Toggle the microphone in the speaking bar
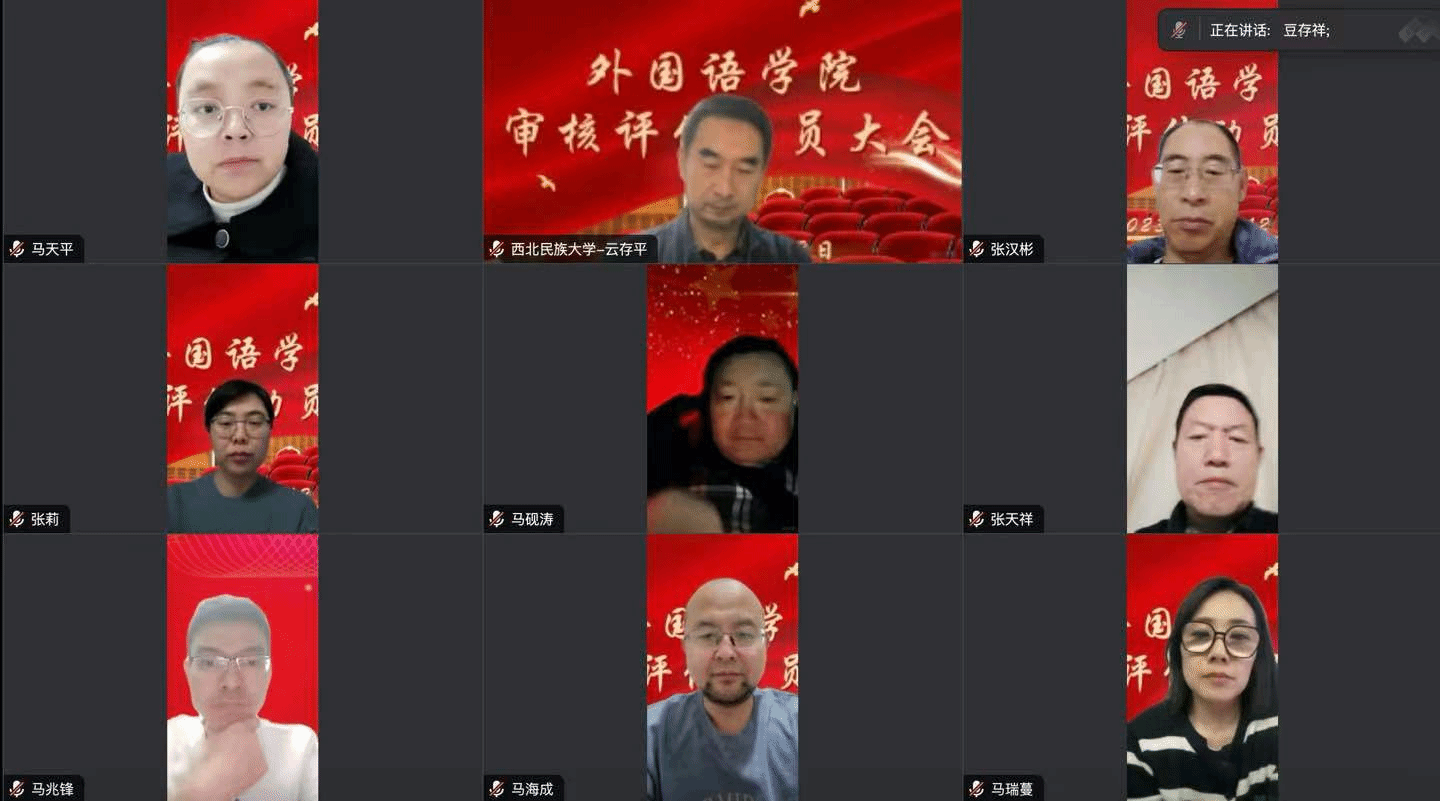This screenshot has height=801, width=1440. coord(1180,30)
